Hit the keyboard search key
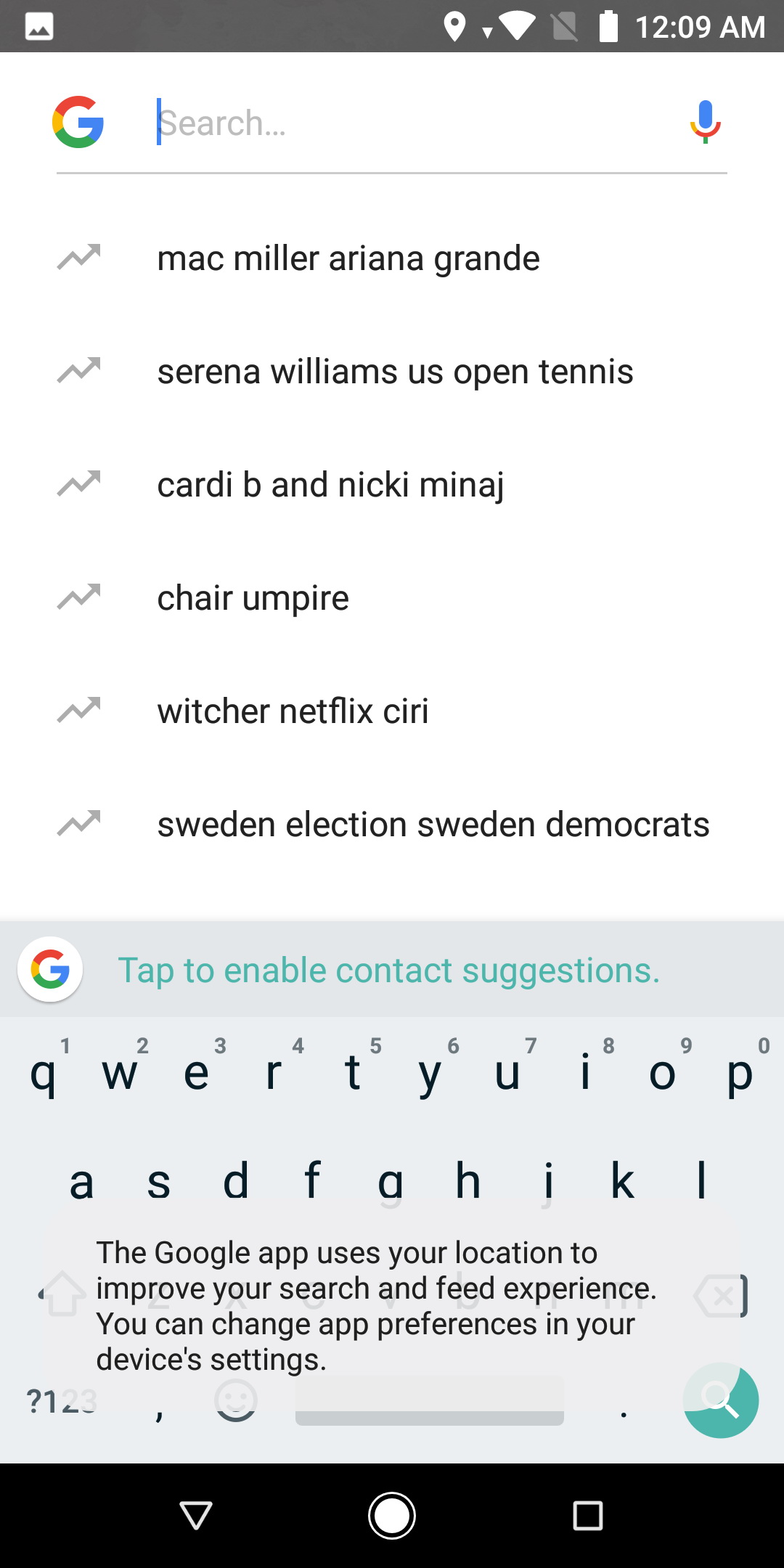 click(x=720, y=1400)
